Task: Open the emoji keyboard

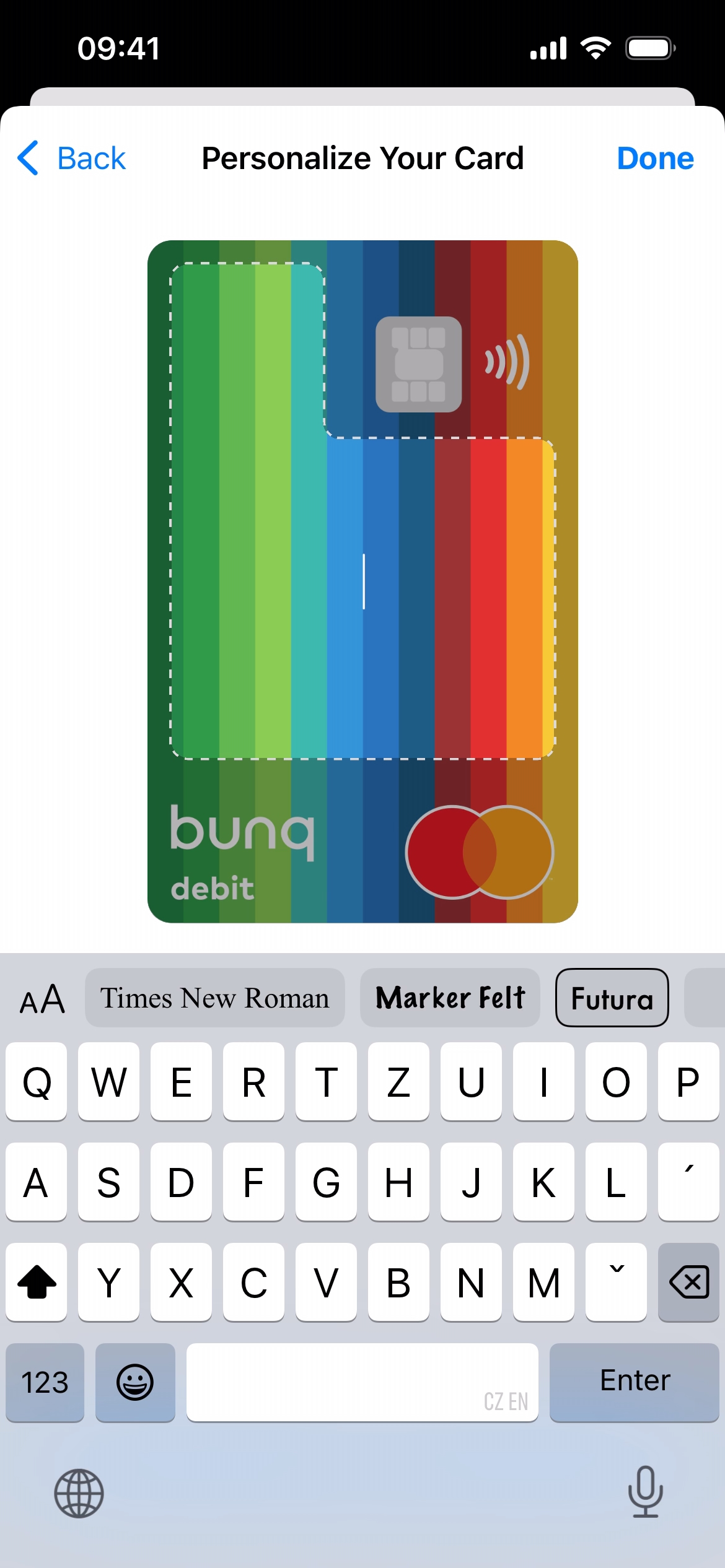Action: click(135, 1382)
